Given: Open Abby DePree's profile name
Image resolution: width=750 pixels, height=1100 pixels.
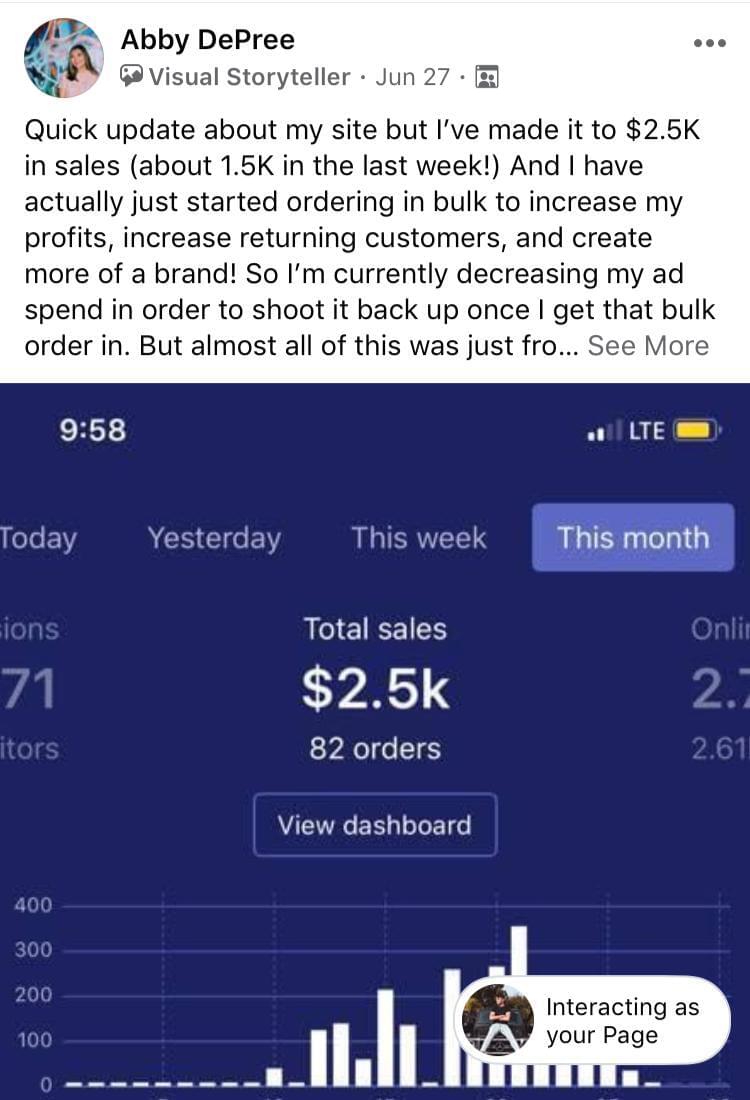Looking at the screenshot, I should [x=207, y=40].
